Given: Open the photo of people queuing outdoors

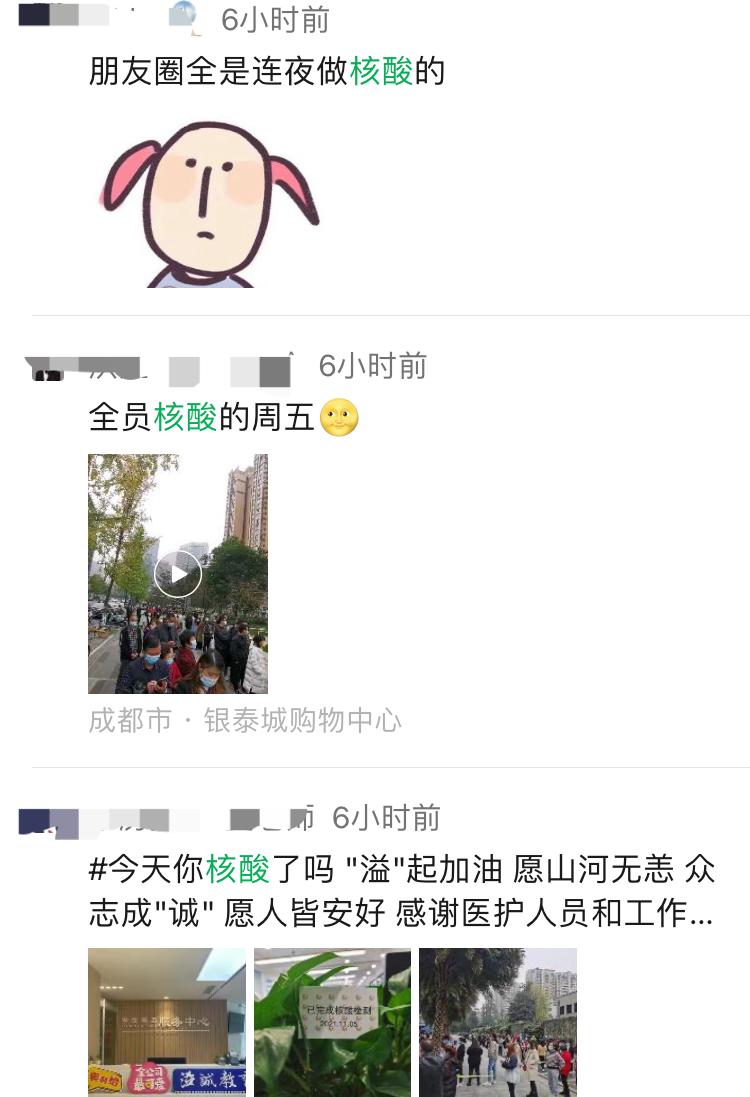Looking at the screenshot, I should (x=497, y=1022).
